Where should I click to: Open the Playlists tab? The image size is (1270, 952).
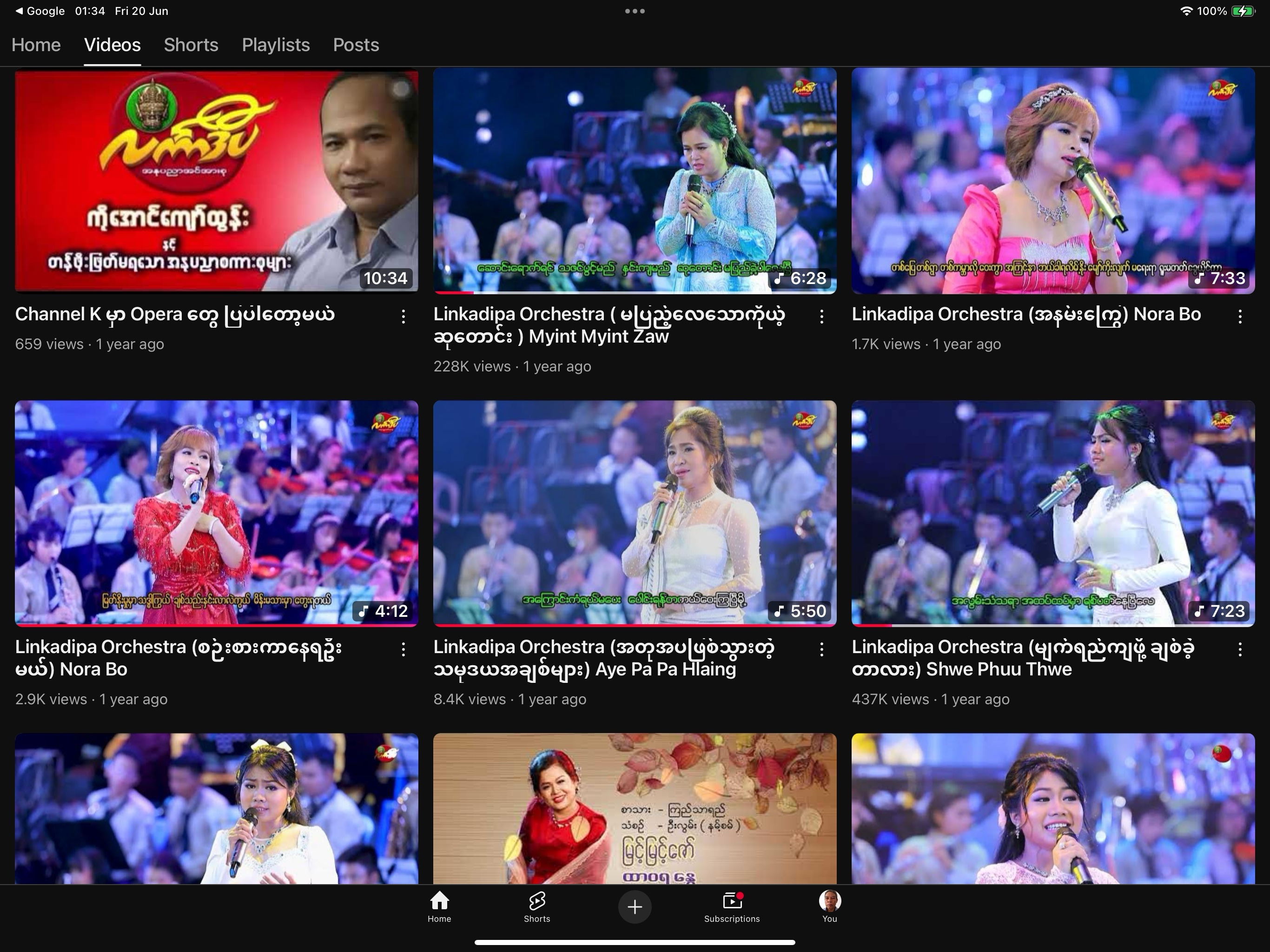[276, 45]
